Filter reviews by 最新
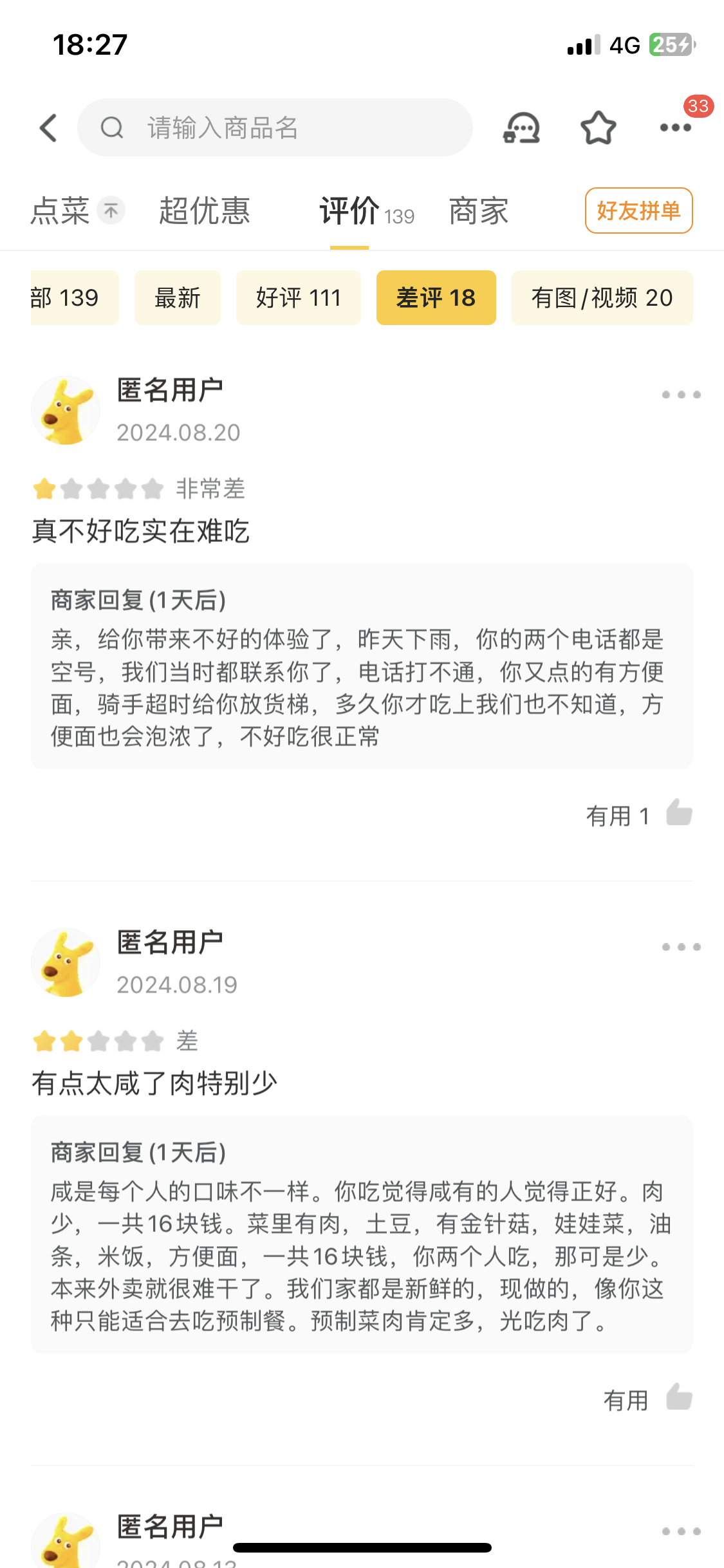Screen dimensions: 724x1568 (178, 298)
